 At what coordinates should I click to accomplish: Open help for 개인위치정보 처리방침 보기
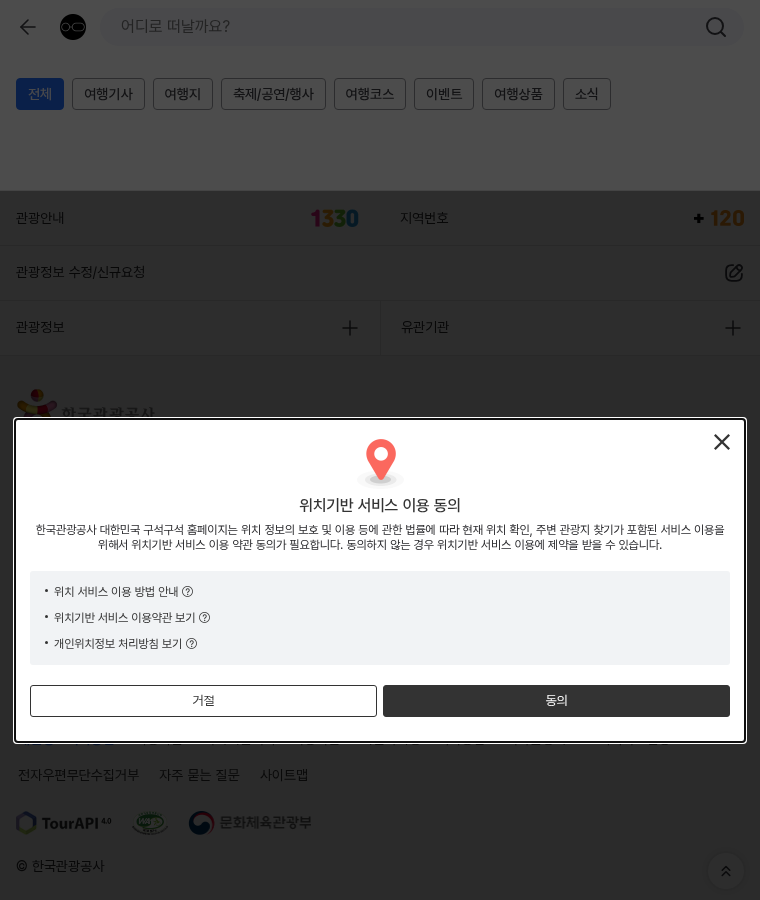tap(191, 643)
